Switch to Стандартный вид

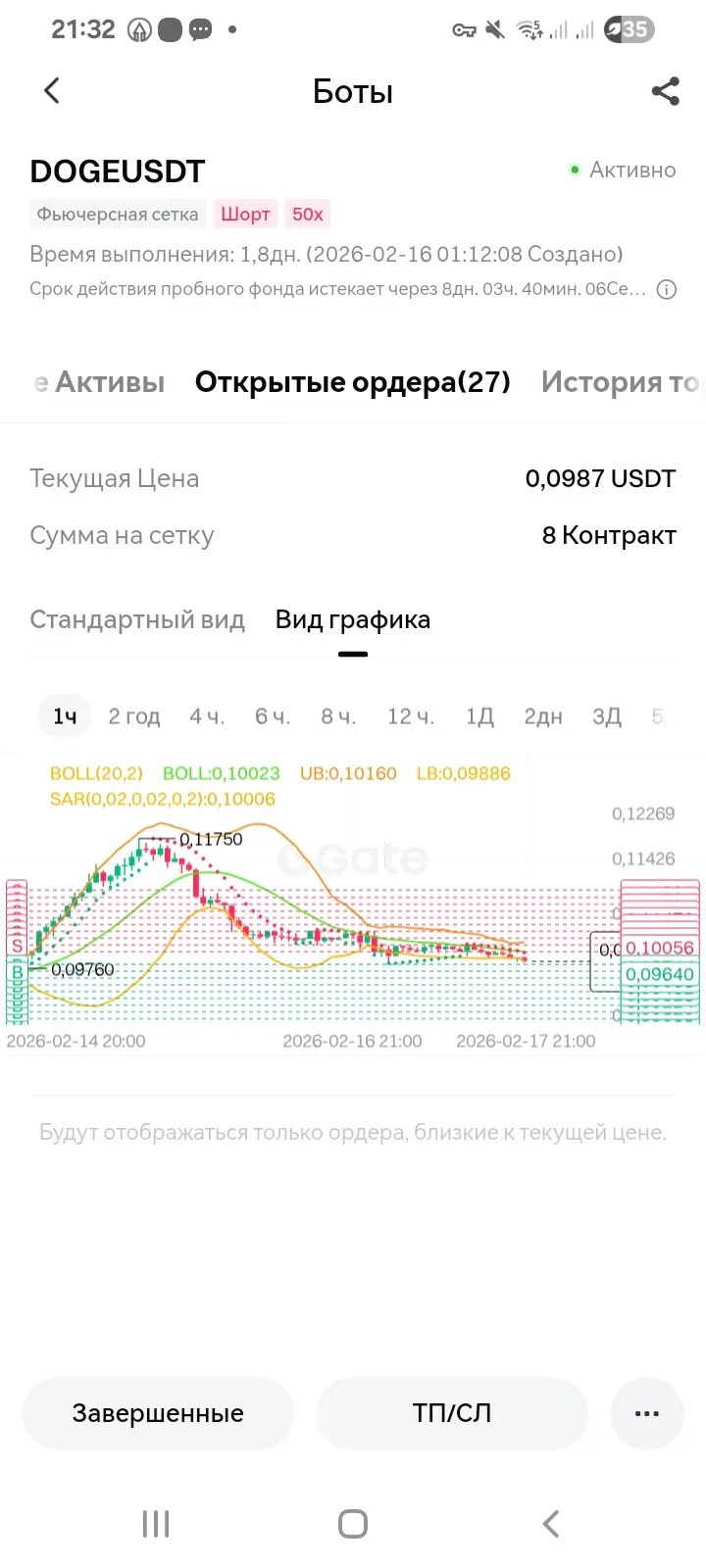pyautogui.click(x=137, y=619)
